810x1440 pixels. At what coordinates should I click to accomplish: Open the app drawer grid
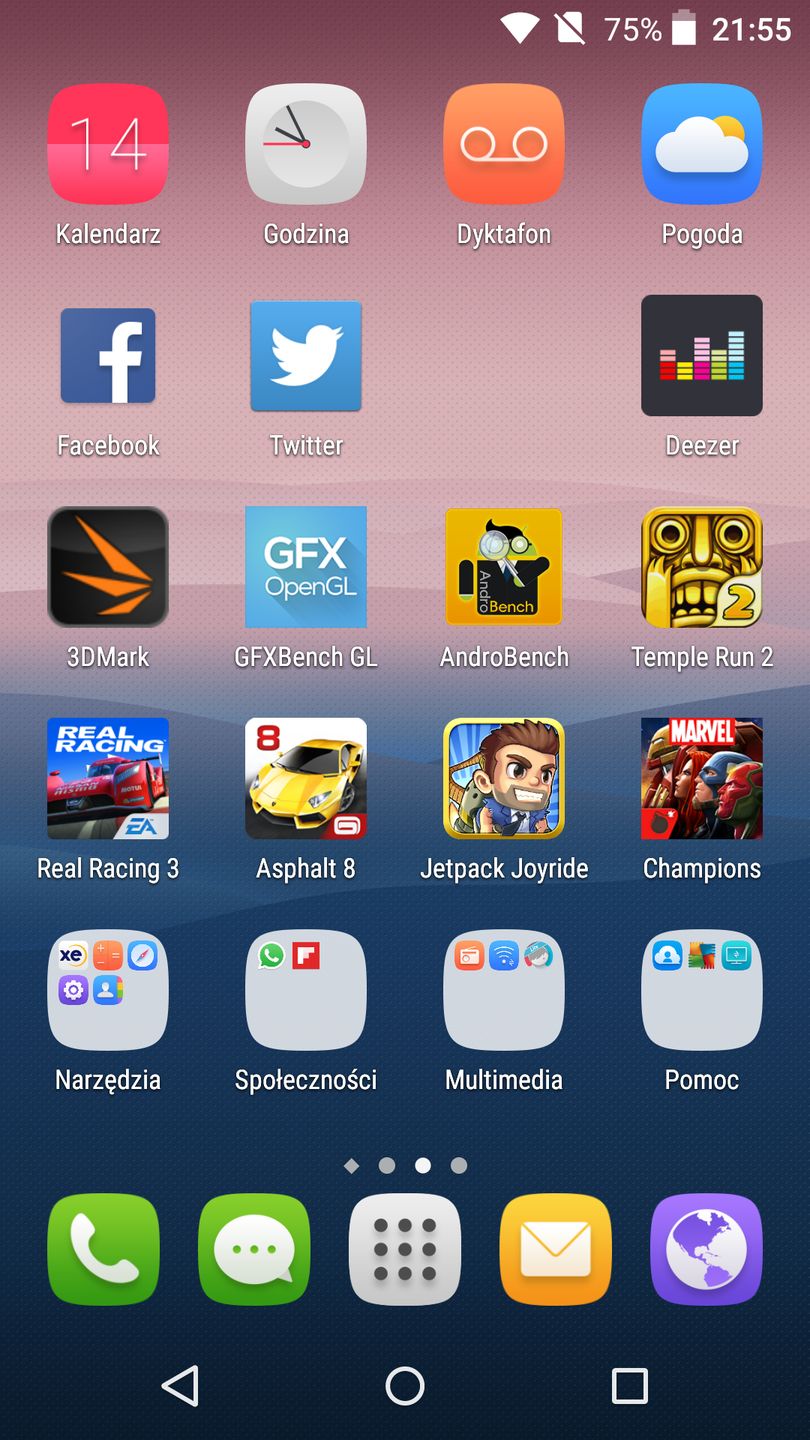405,1249
